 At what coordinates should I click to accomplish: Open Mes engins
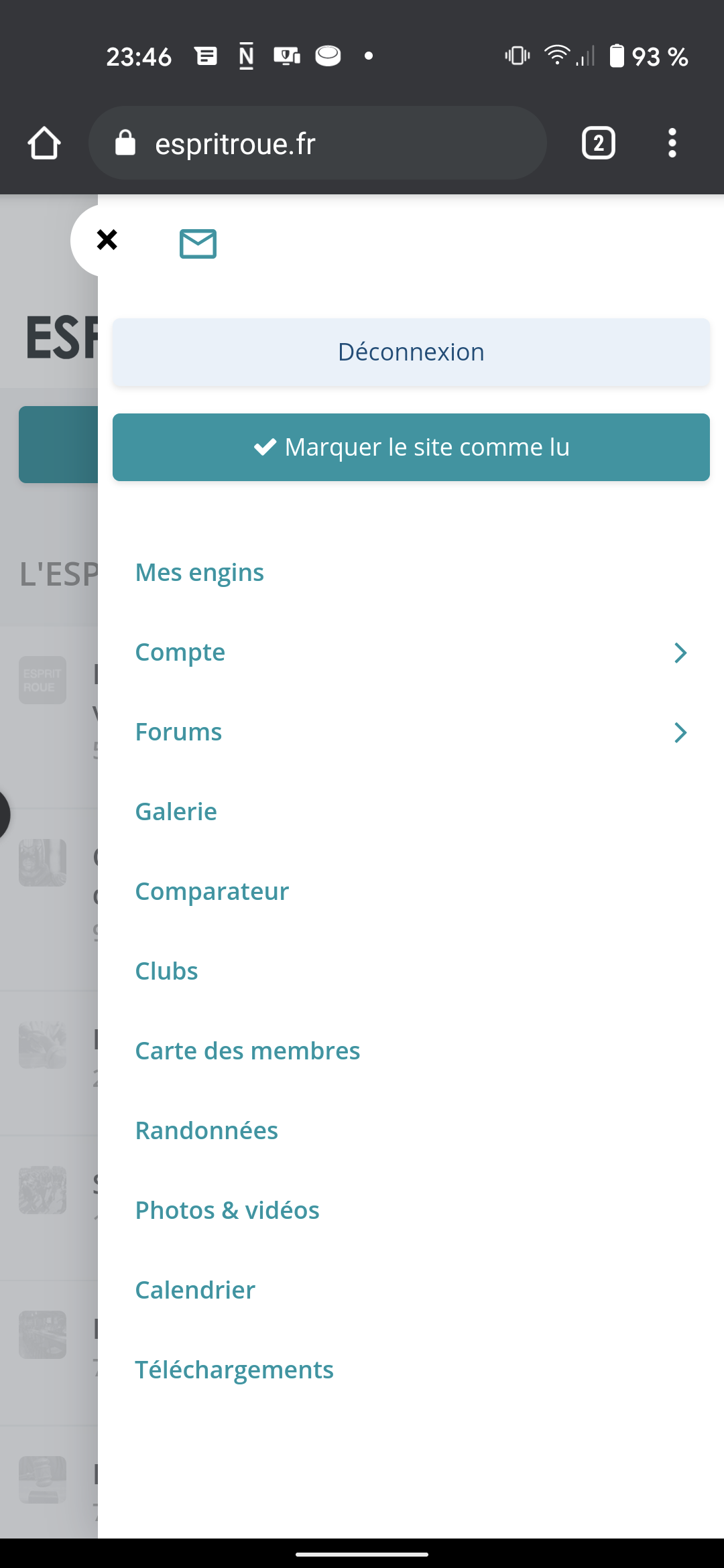tap(200, 573)
